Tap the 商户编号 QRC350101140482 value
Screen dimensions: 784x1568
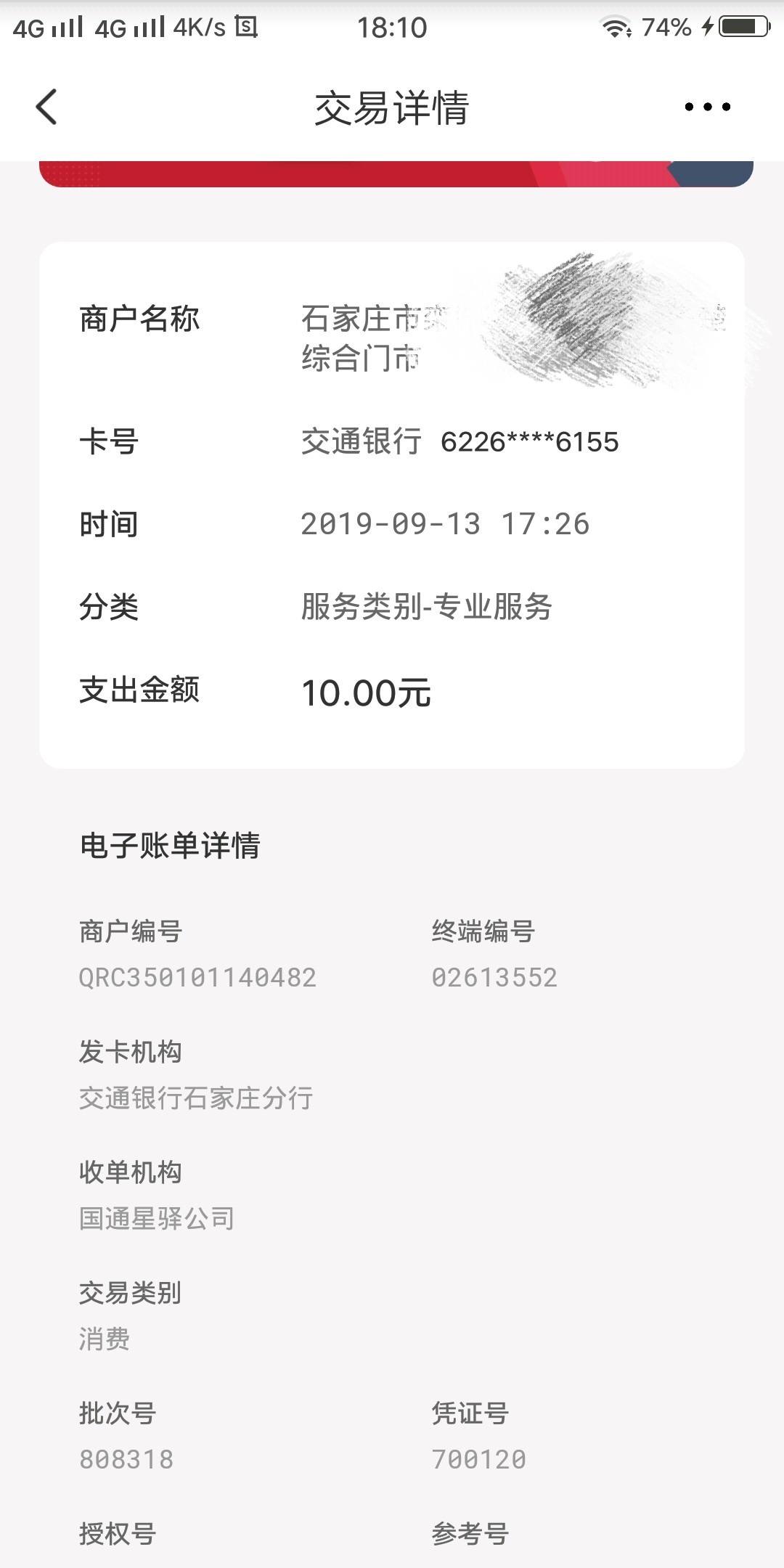[198, 976]
